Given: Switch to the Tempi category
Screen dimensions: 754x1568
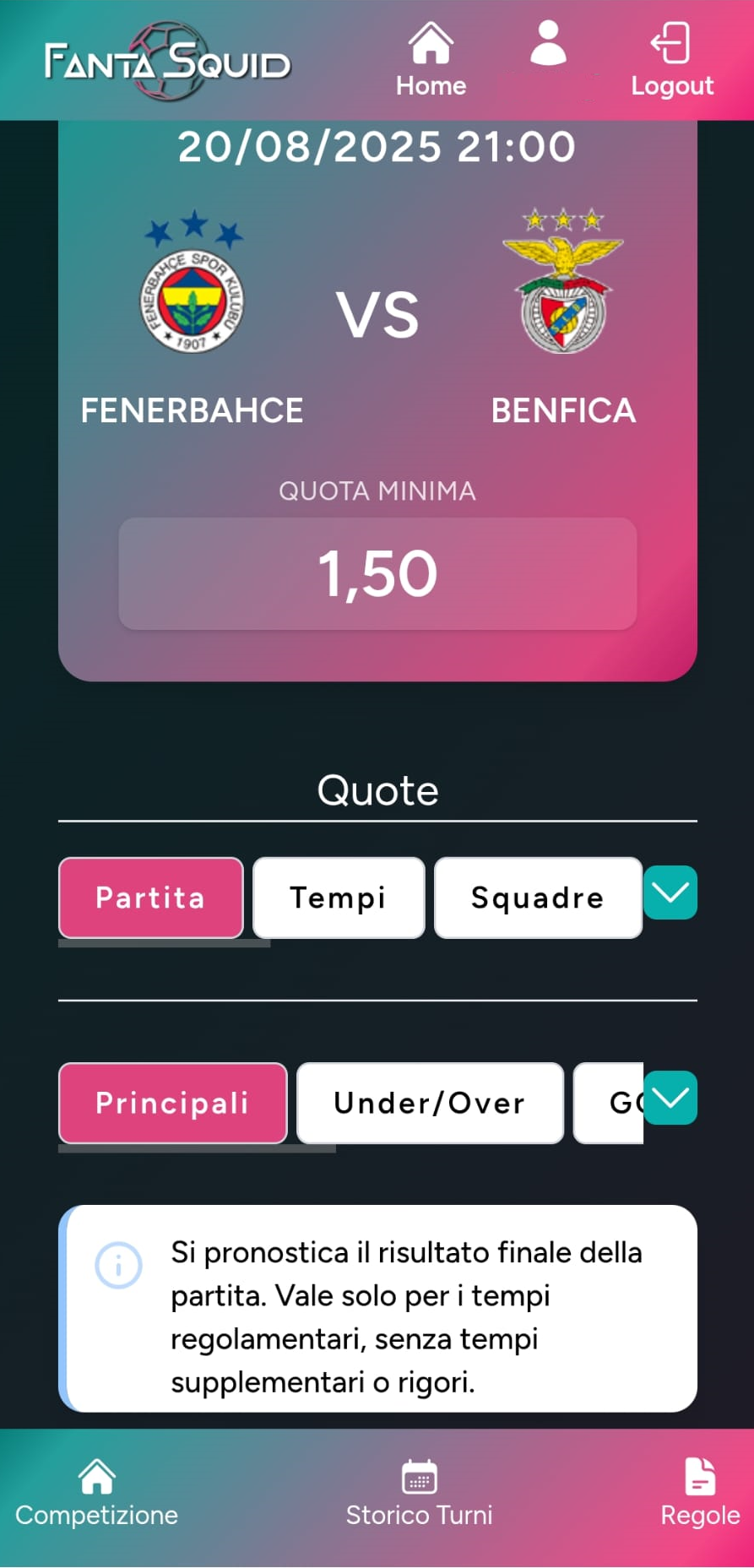Looking at the screenshot, I should click(x=339, y=898).
